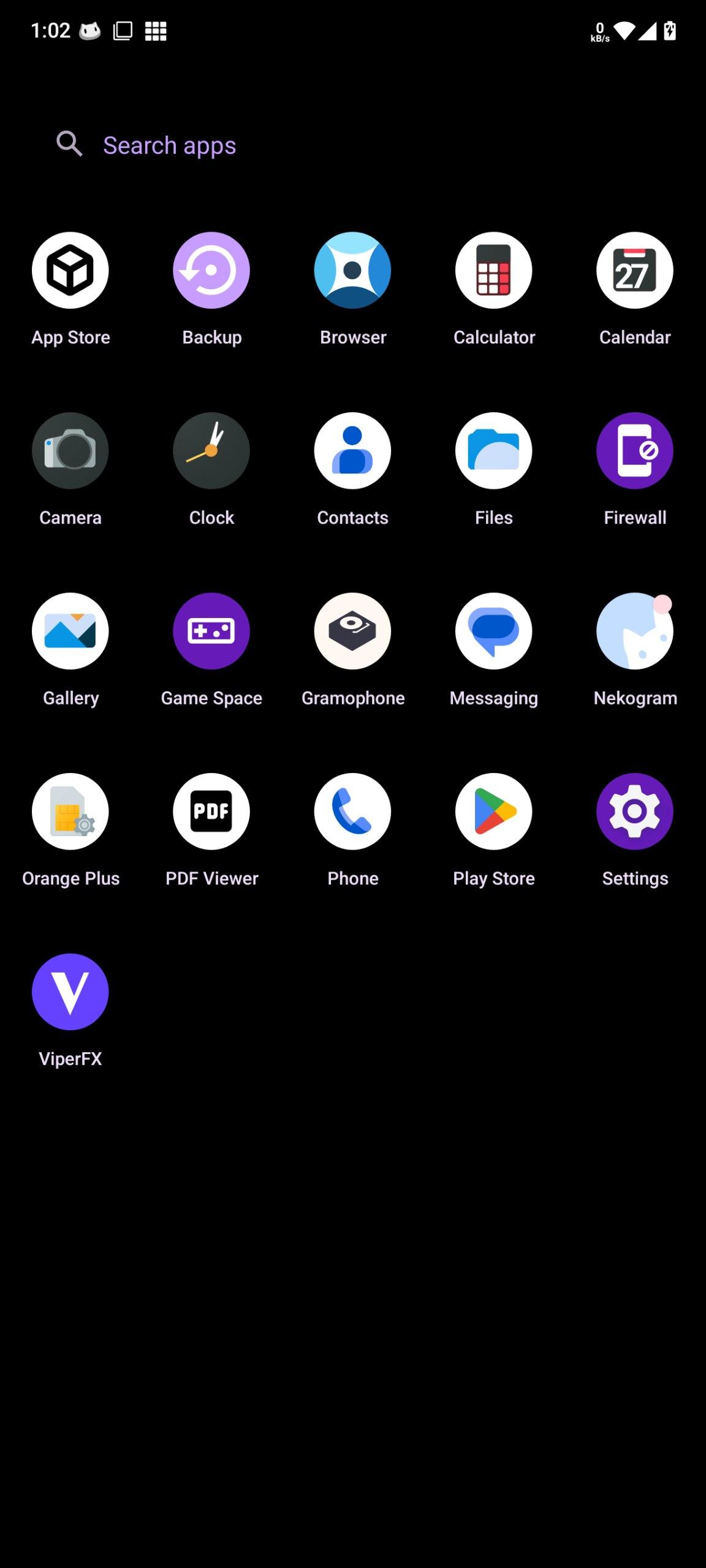This screenshot has width=706, height=1568.
Task: Launch Nekogram
Action: pos(635,631)
